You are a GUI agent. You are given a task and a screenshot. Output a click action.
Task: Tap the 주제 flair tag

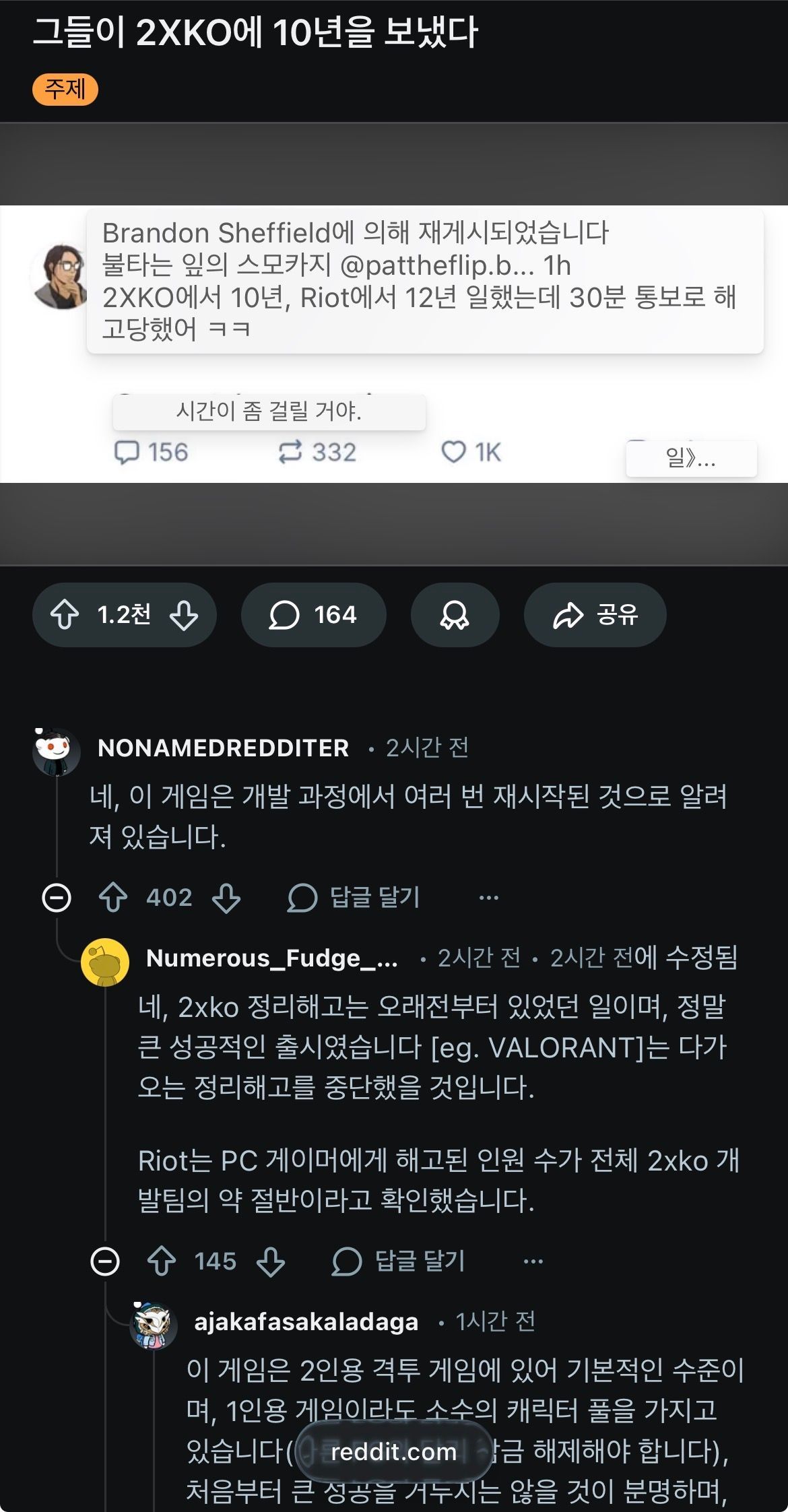65,90
